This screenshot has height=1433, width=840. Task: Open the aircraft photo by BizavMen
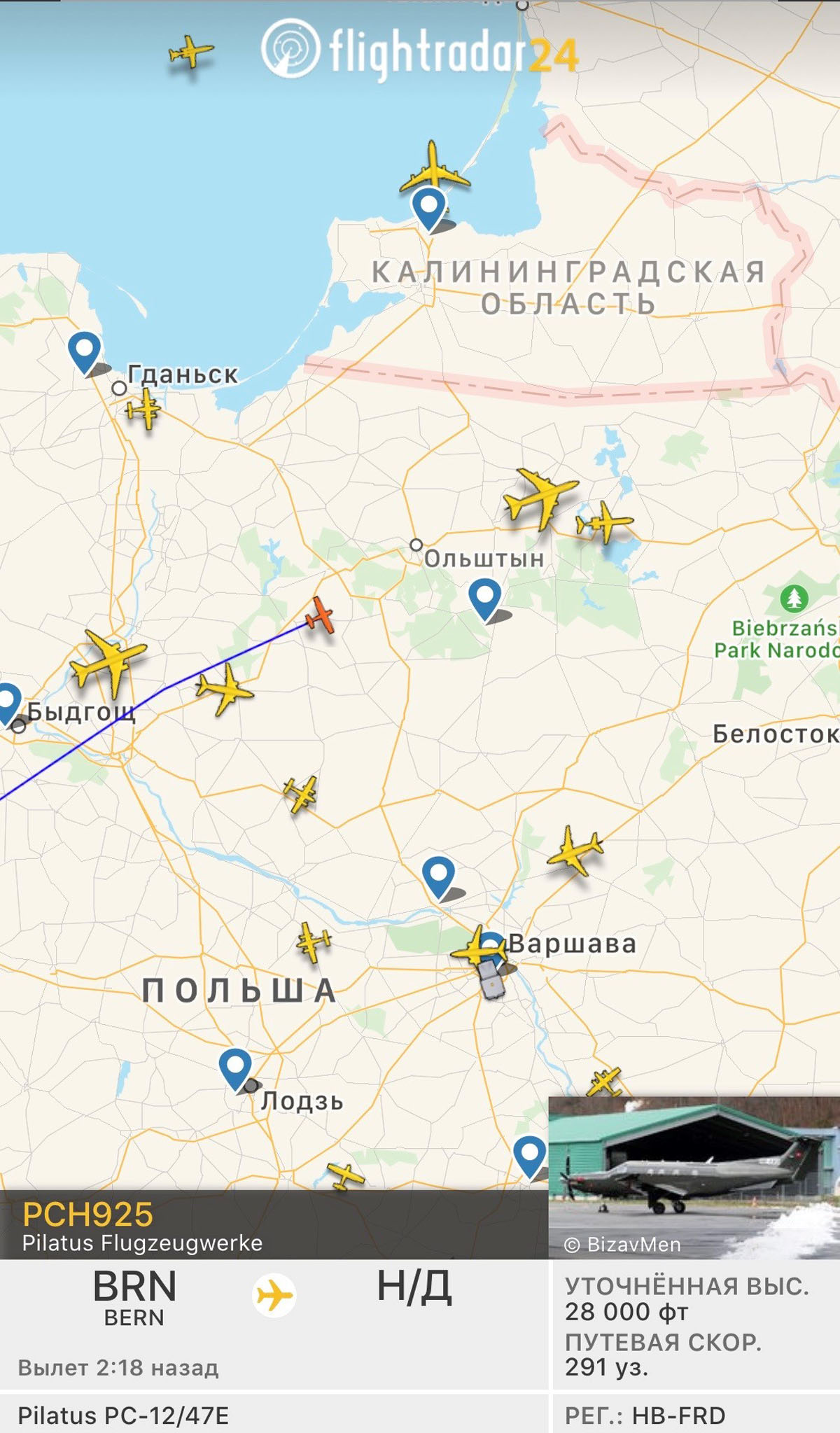tap(693, 1177)
